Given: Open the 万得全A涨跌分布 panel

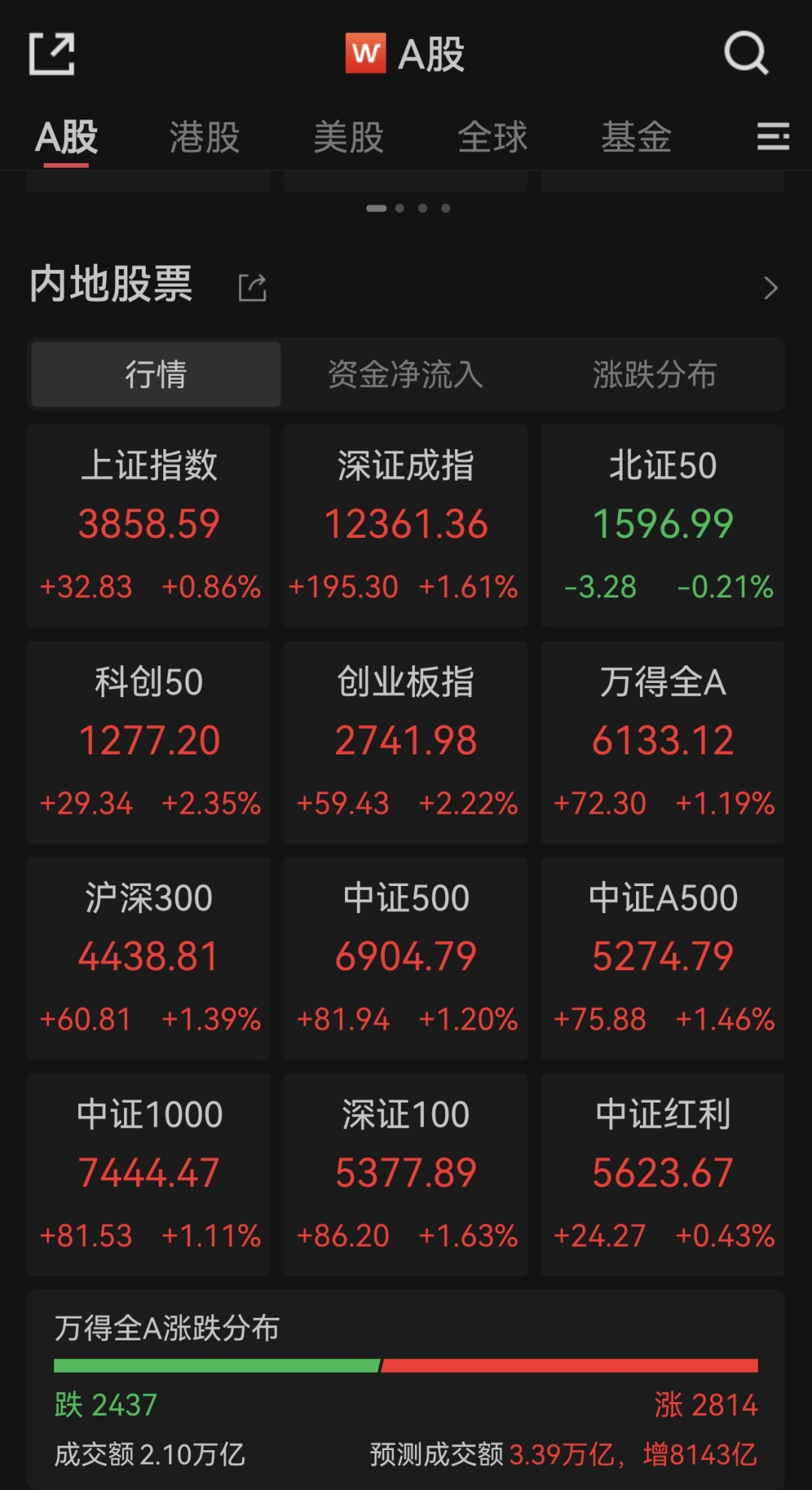Looking at the screenshot, I should 405,1388.
